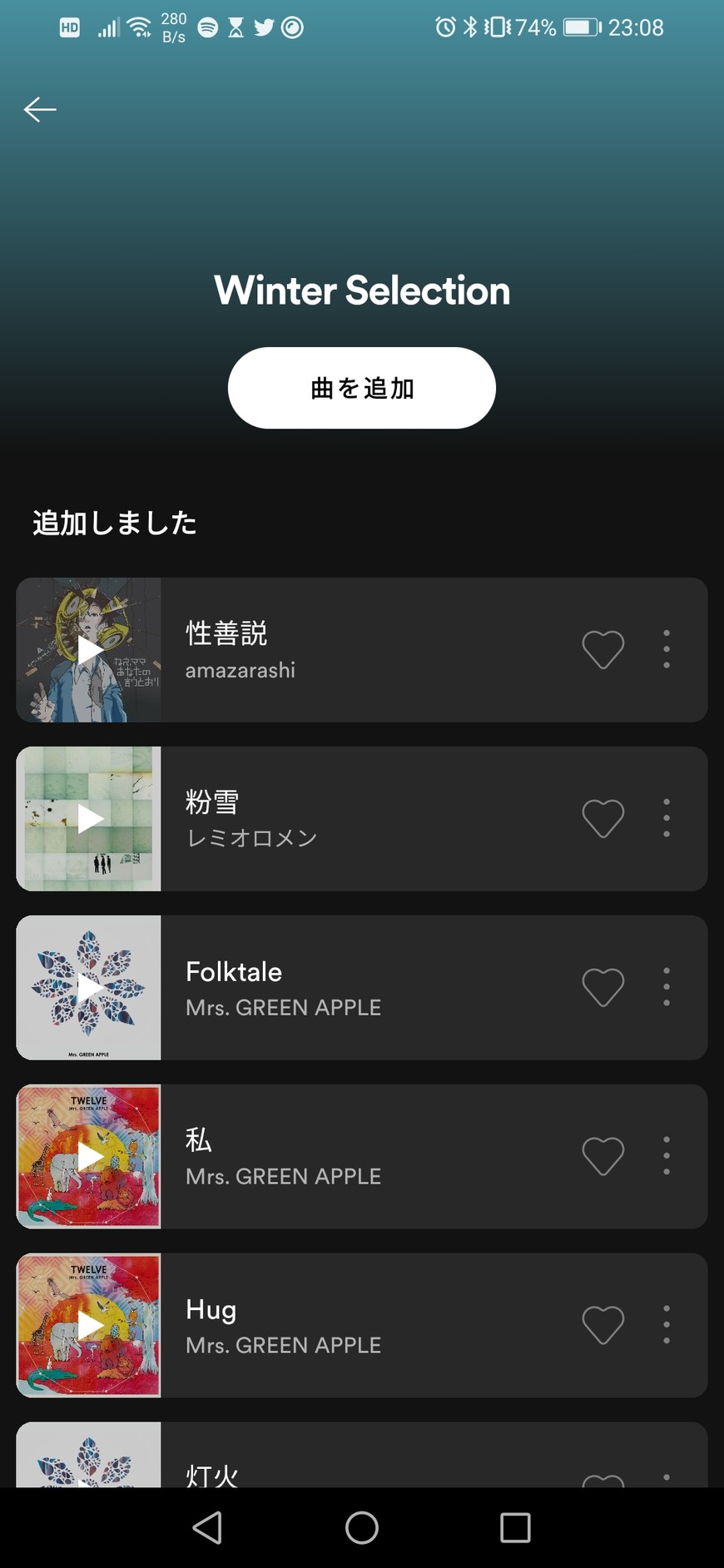Viewport: 724px width, 1568px height.
Task: Open more options for Folktale
Action: pyautogui.click(x=667, y=988)
